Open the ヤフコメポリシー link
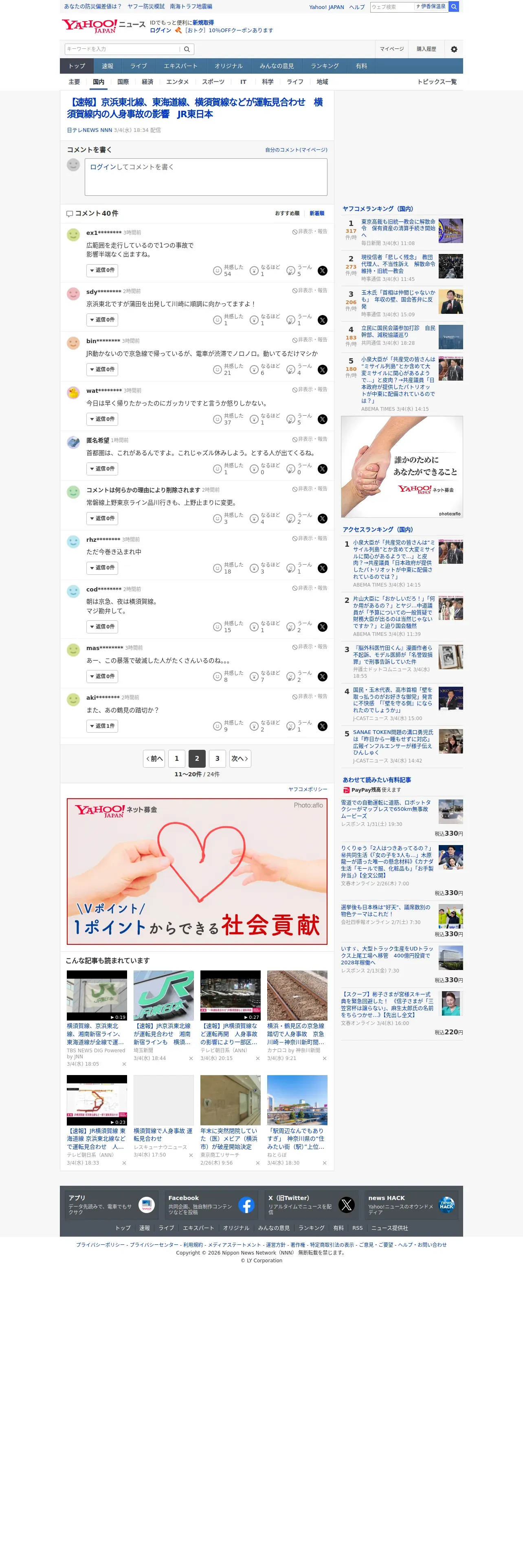 click(308, 789)
